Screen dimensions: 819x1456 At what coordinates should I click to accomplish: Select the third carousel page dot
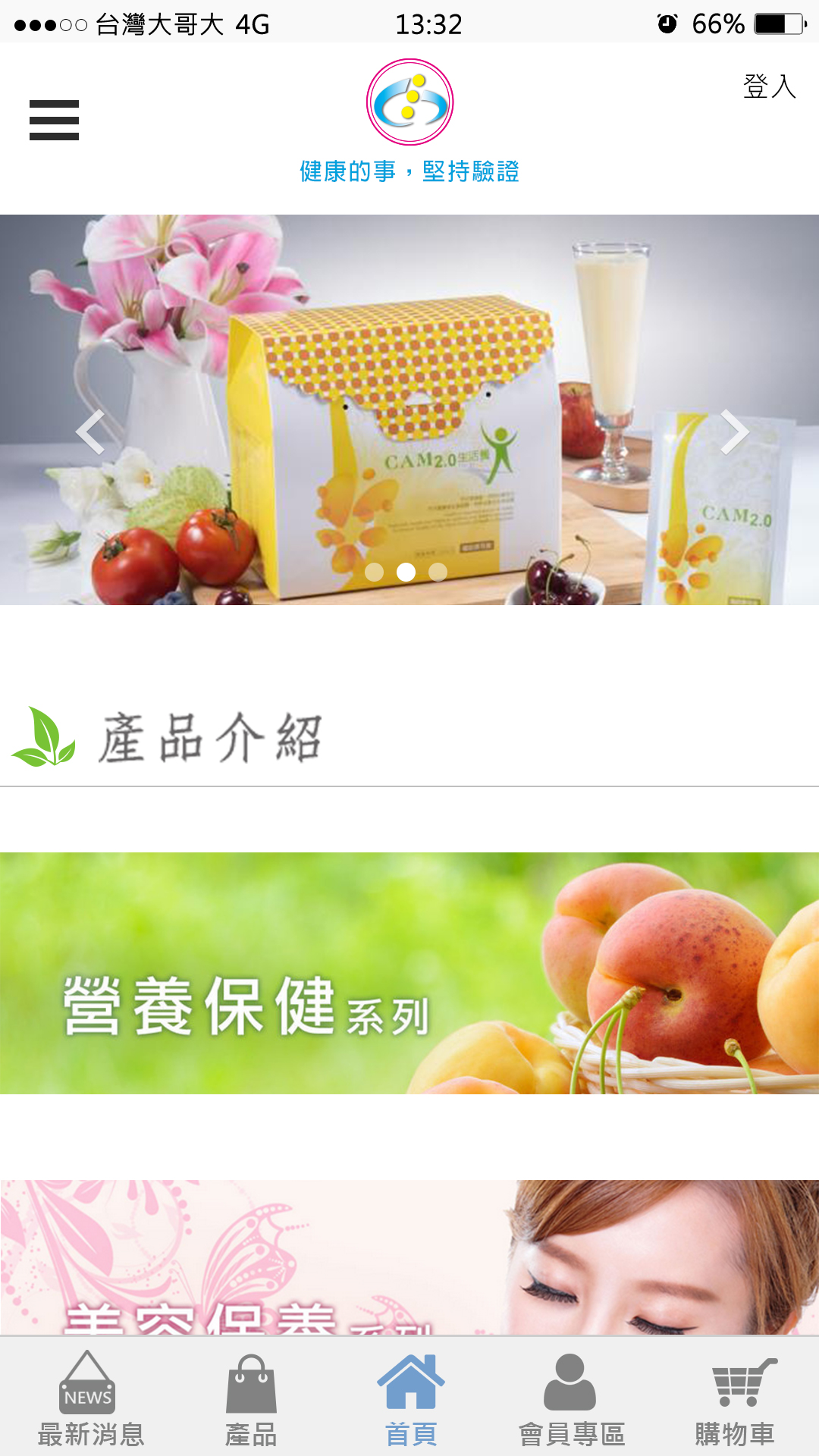(x=438, y=572)
